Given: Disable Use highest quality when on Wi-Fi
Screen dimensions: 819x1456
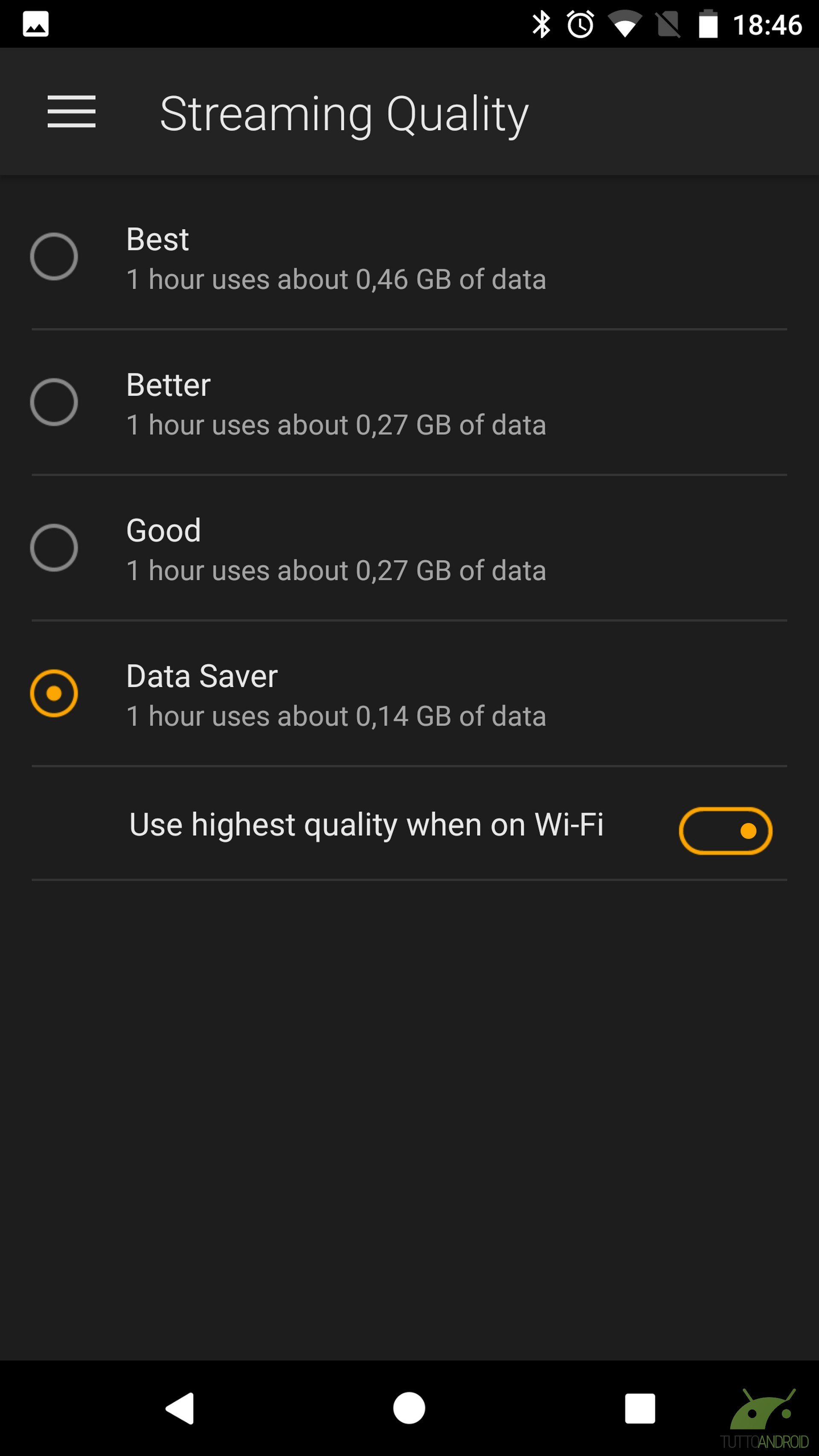Looking at the screenshot, I should pos(725,830).
